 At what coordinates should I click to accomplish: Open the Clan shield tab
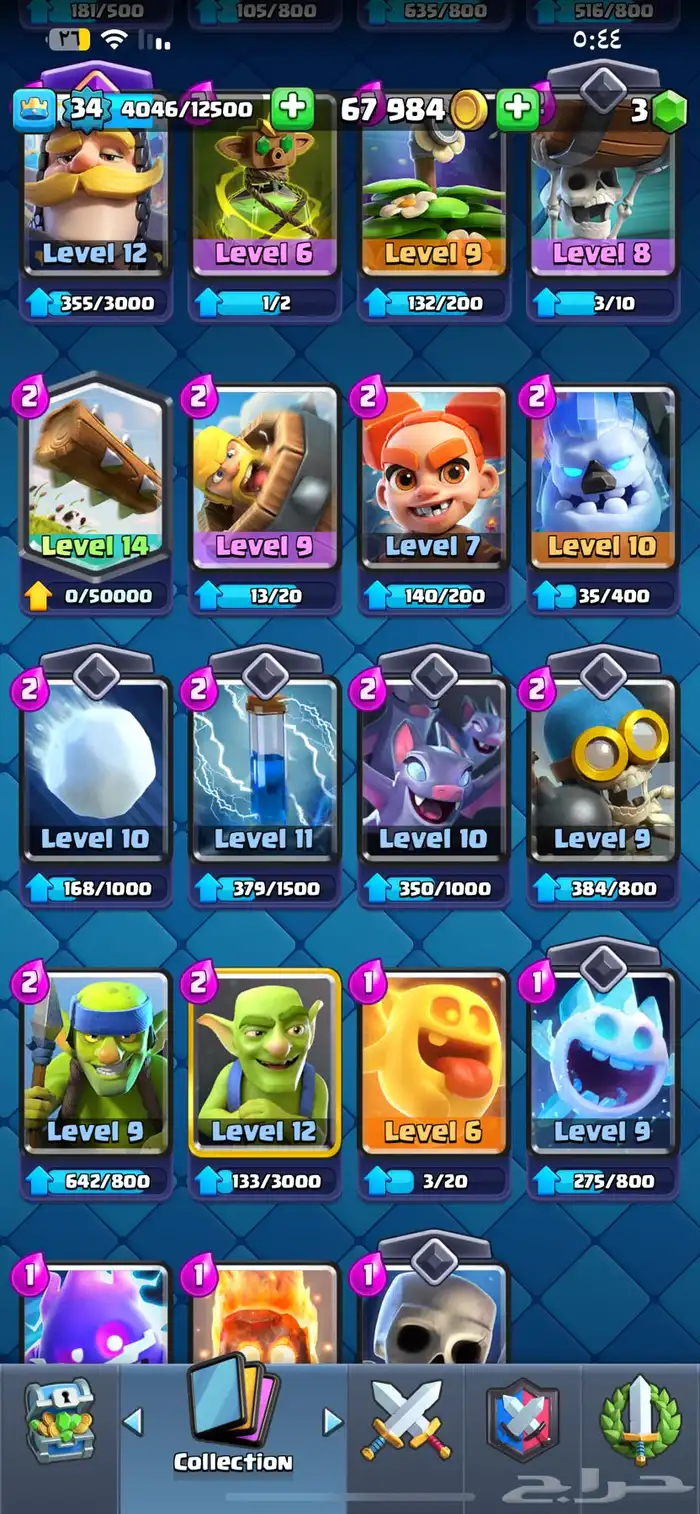pos(523,1420)
